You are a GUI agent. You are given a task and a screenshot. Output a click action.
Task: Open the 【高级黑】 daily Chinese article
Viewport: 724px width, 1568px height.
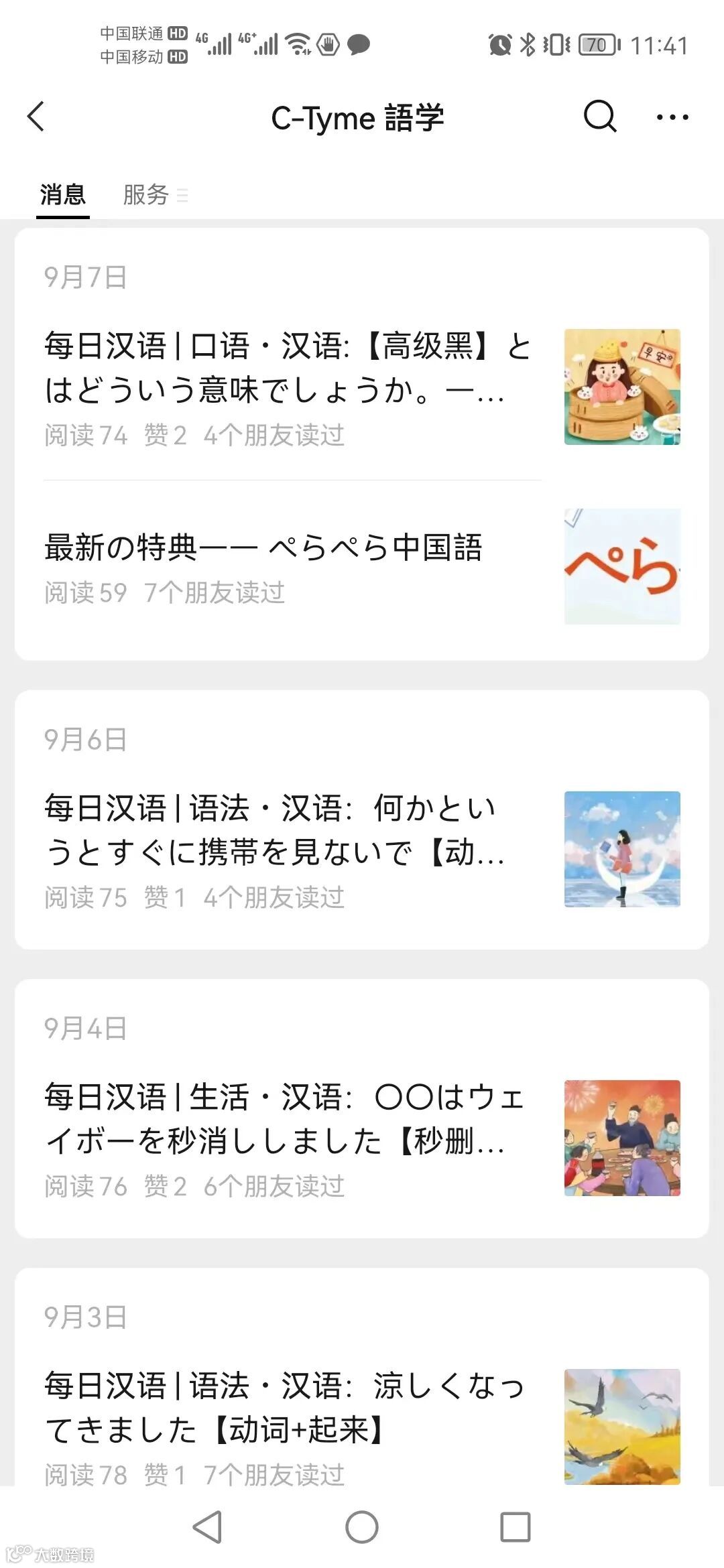tap(288, 369)
